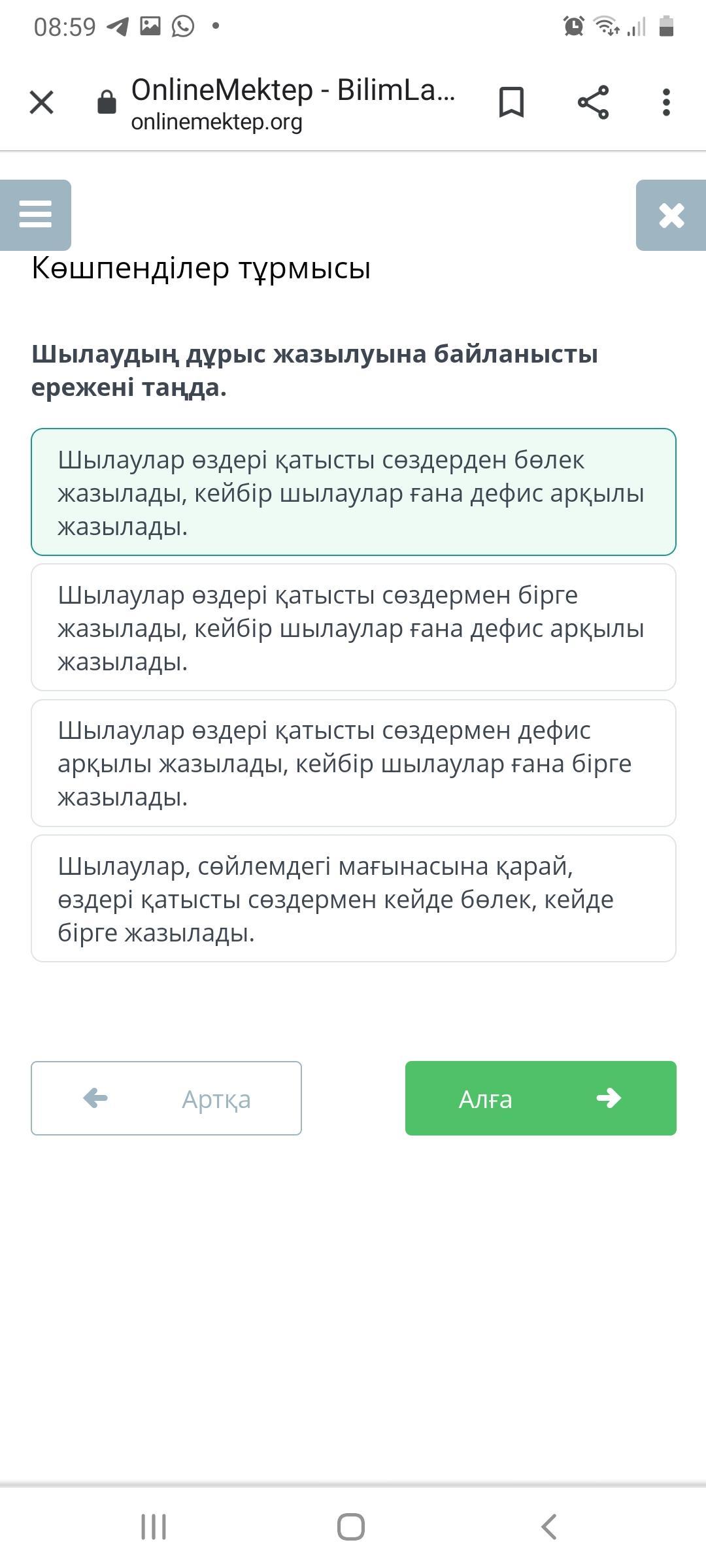Pick answer 'сөздермен дефис арқылы жазылады'
The height and width of the screenshot is (1568, 706).
click(x=354, y=763)
